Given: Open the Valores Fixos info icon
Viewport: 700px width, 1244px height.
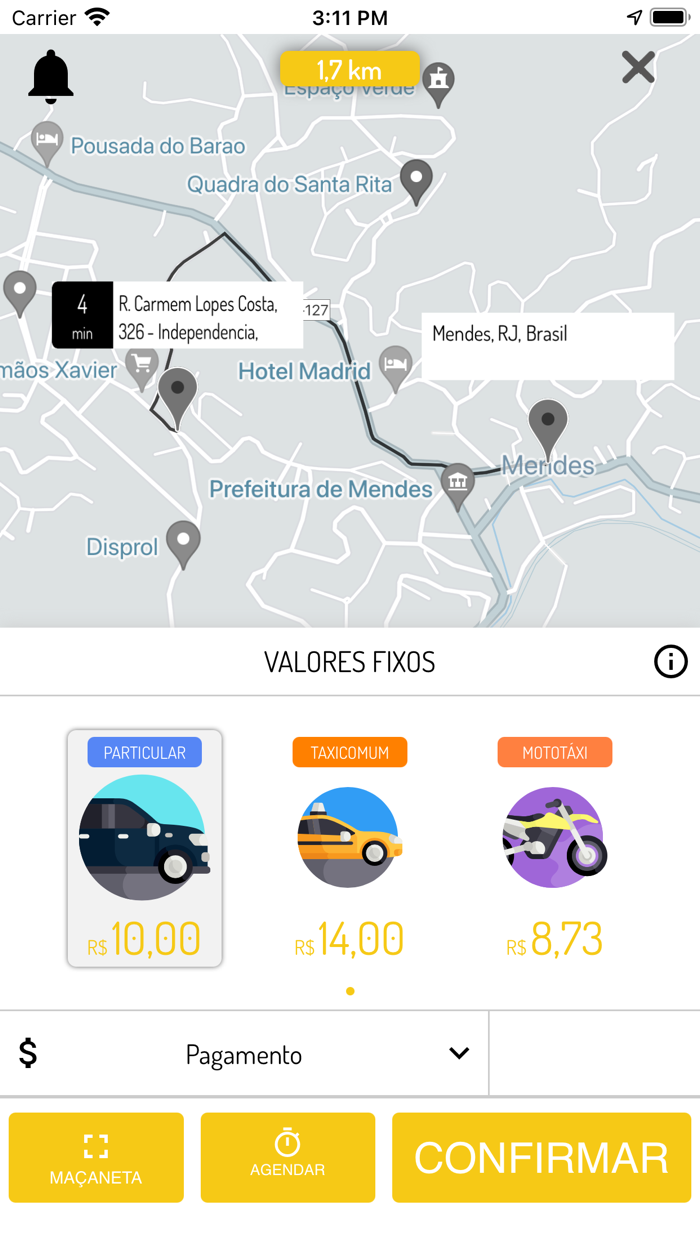Looking at the screenshot, I should coord(671,661).
